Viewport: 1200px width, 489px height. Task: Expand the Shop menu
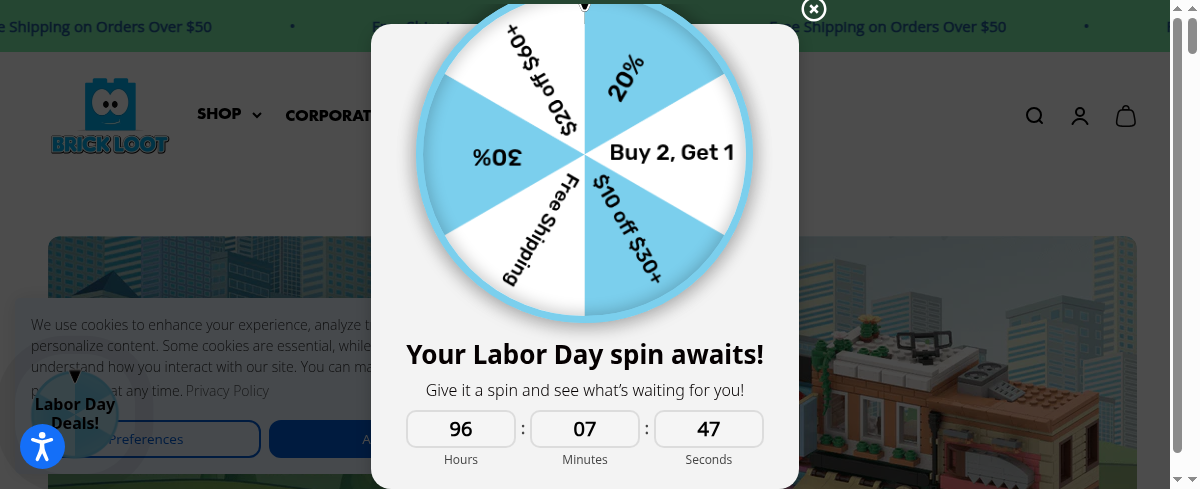click(229, 114)
